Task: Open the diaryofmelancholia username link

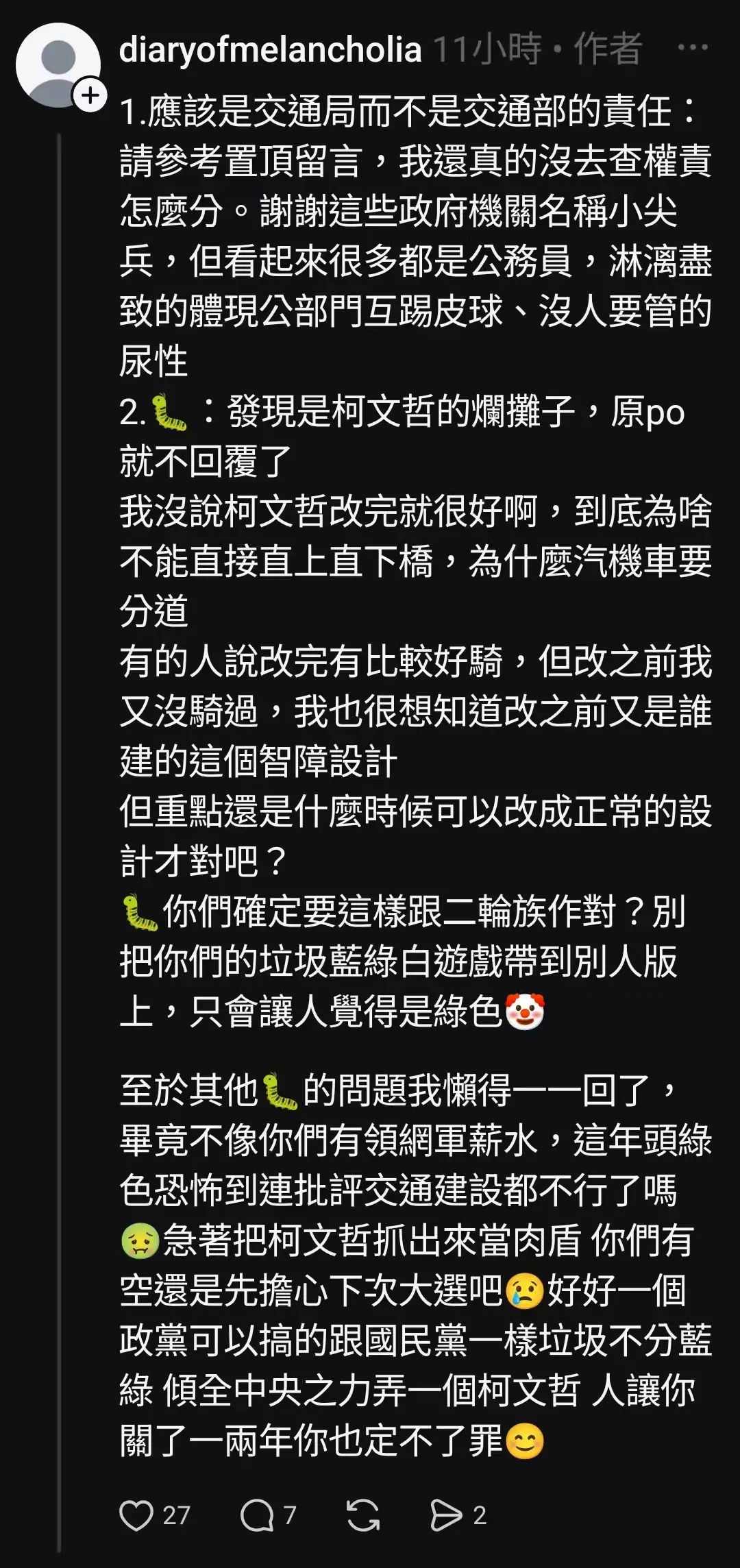Action: (x=270, y=49)
